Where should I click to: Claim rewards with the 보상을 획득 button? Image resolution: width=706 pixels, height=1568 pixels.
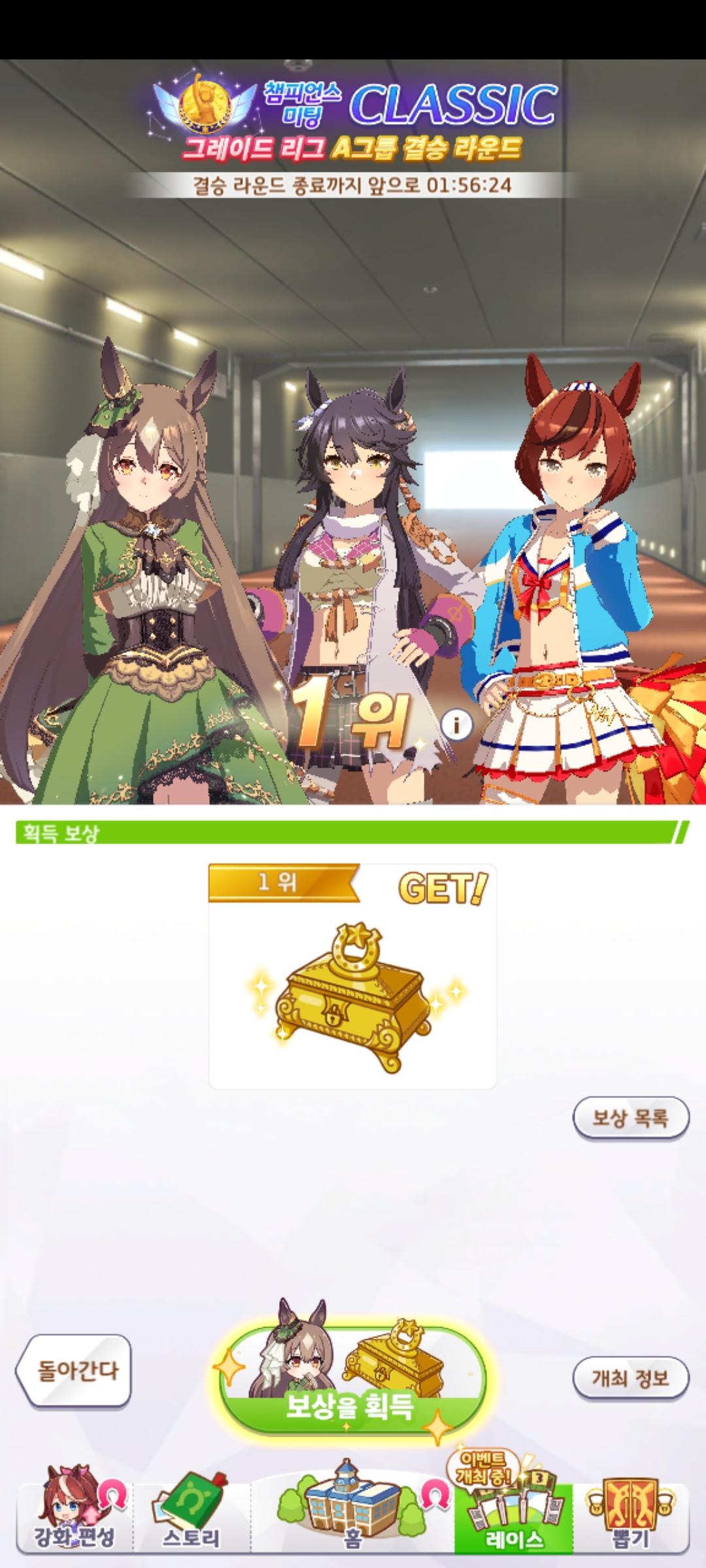pos(352,1380)
